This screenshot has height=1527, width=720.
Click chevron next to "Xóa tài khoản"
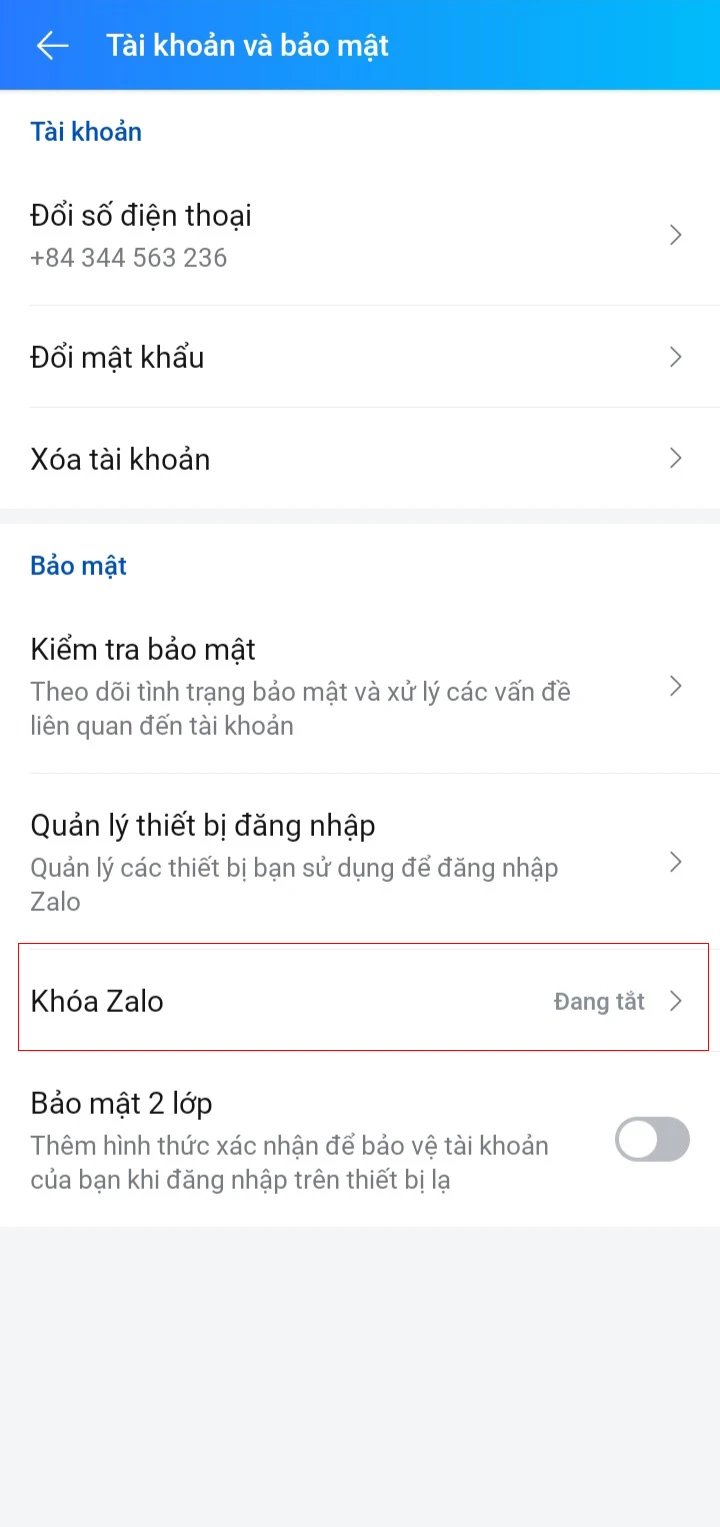point(675,459)
